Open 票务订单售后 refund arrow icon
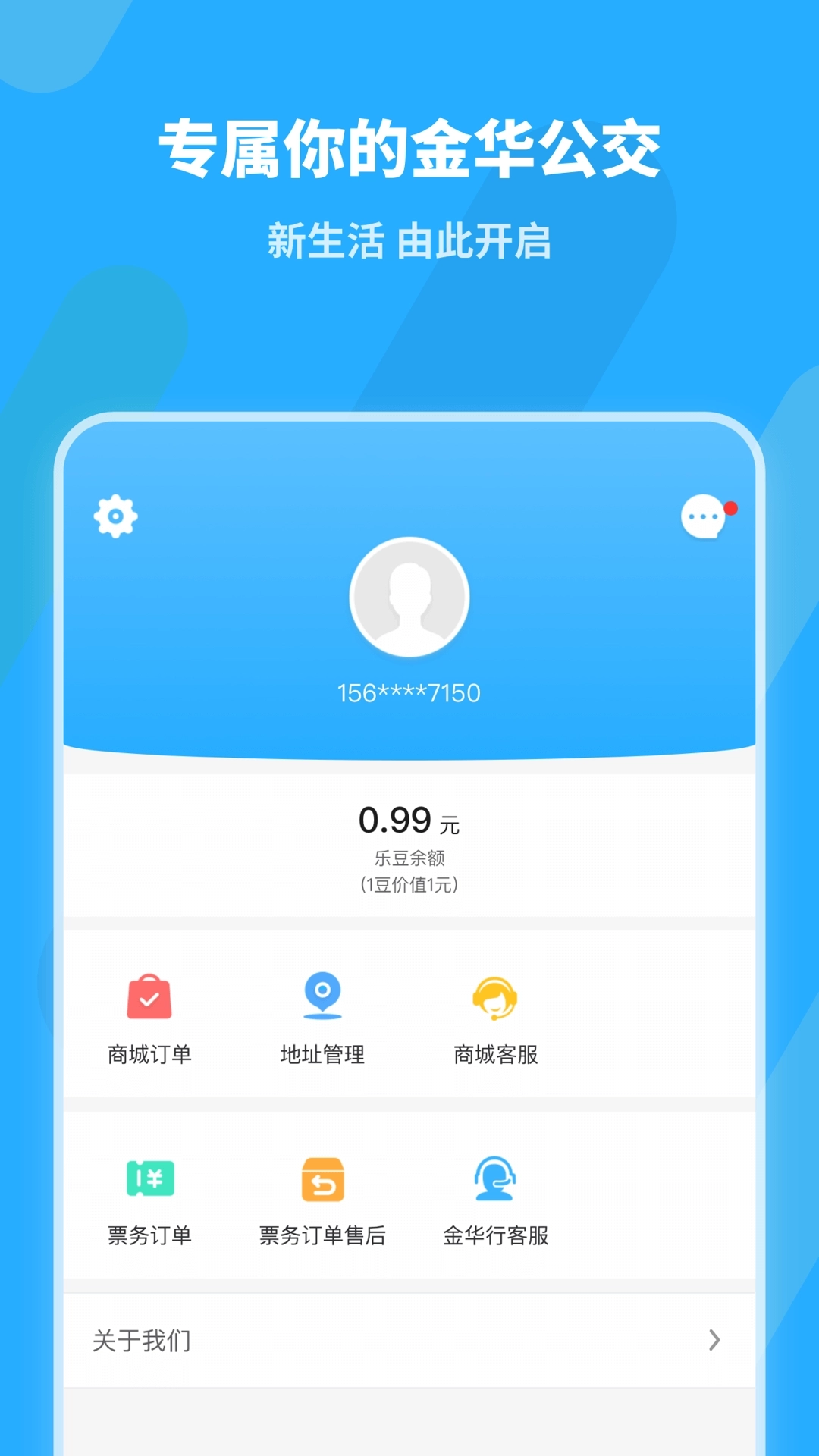The width and height of the screenshot is (819, 1456). point(322,1179)
